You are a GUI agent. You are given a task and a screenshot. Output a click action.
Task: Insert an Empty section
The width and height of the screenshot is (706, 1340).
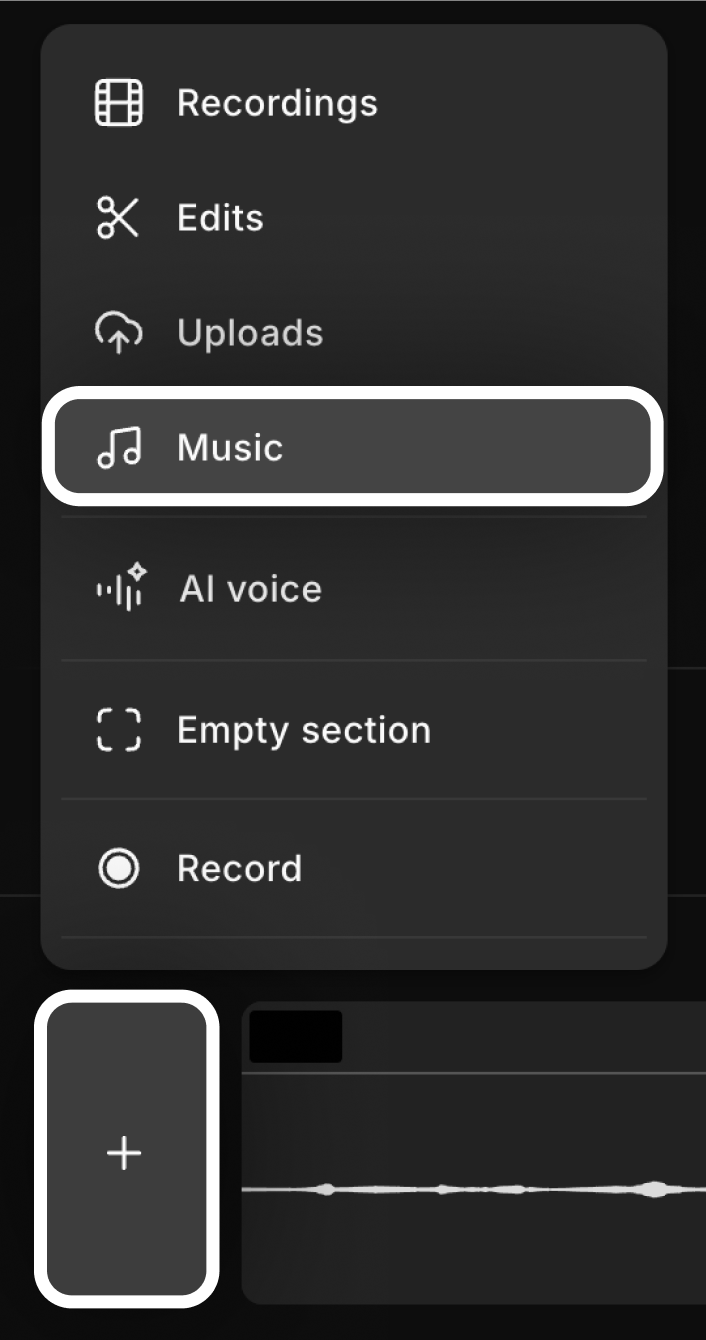[x=303, y=730]
